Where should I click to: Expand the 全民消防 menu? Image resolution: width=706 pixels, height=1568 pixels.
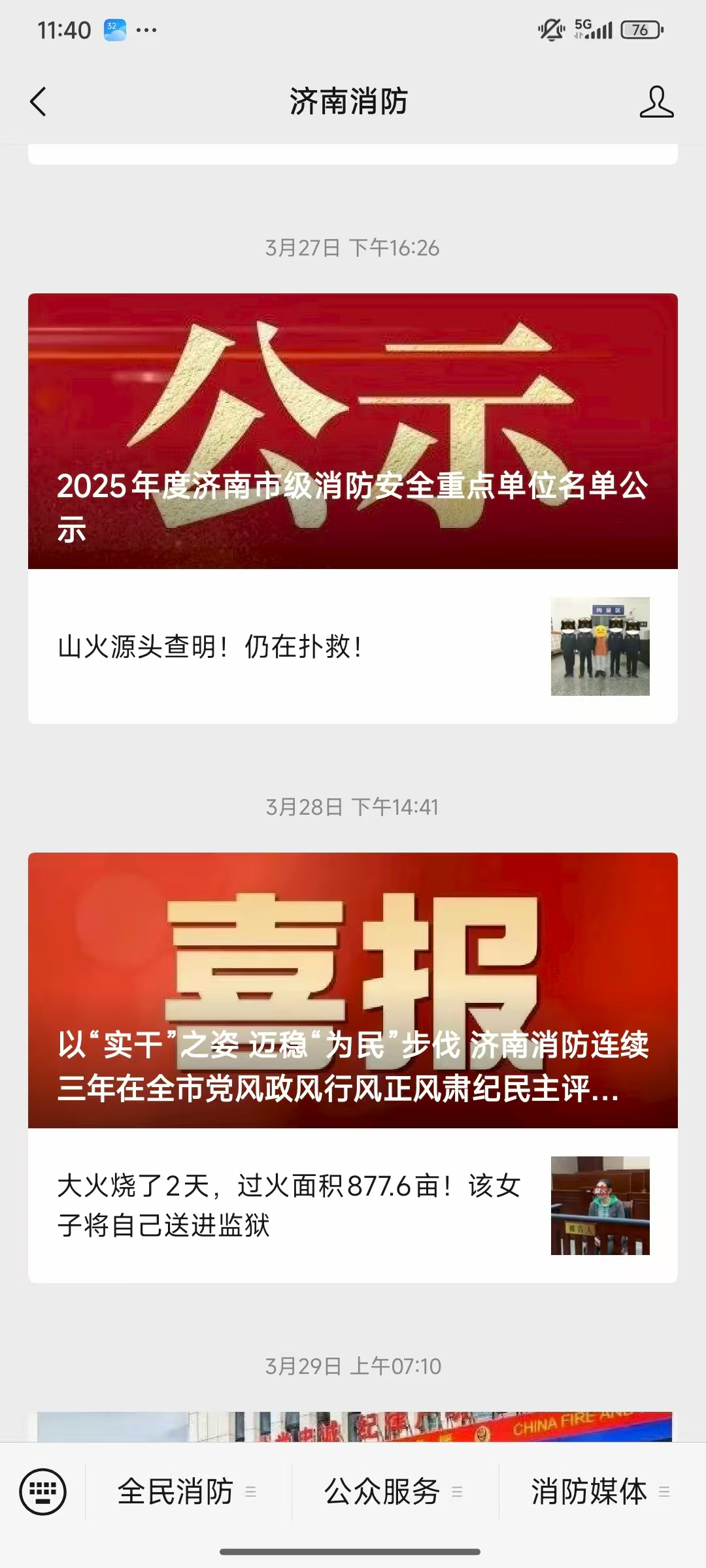(187, 1492)
